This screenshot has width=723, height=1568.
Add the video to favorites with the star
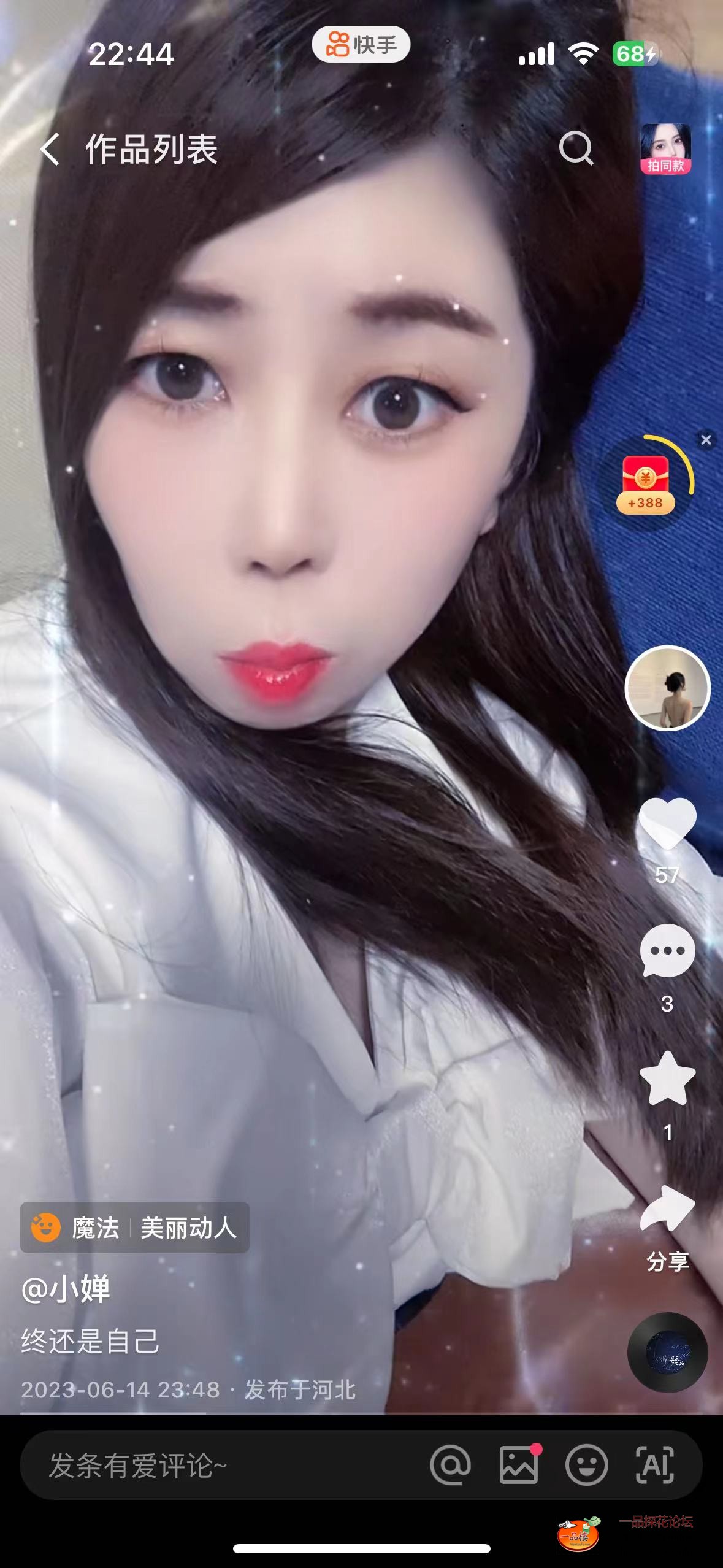[667, 1080]
